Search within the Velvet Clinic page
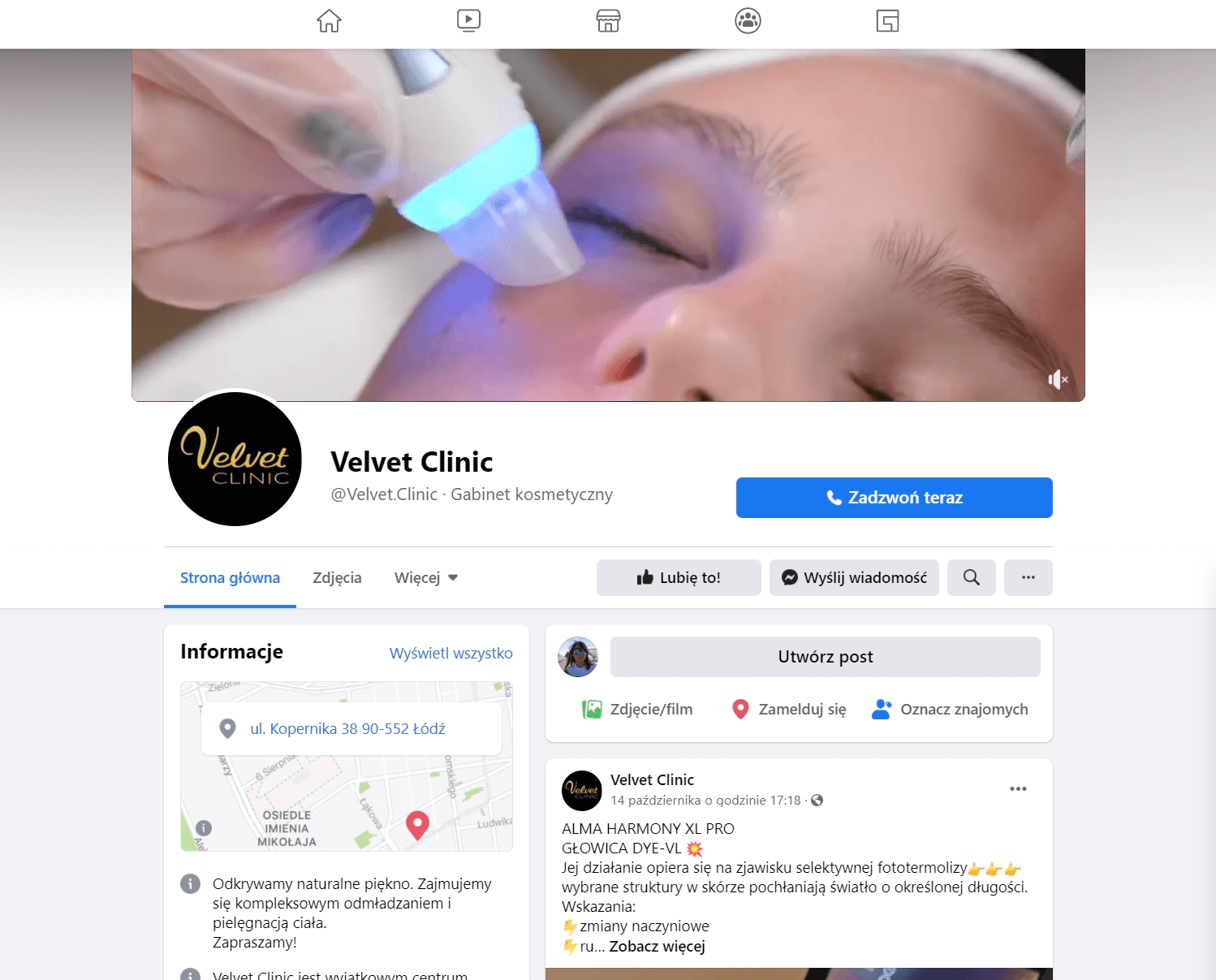Image resolution: width=1216 pixels, height=980 pixels. click(971, 578)
